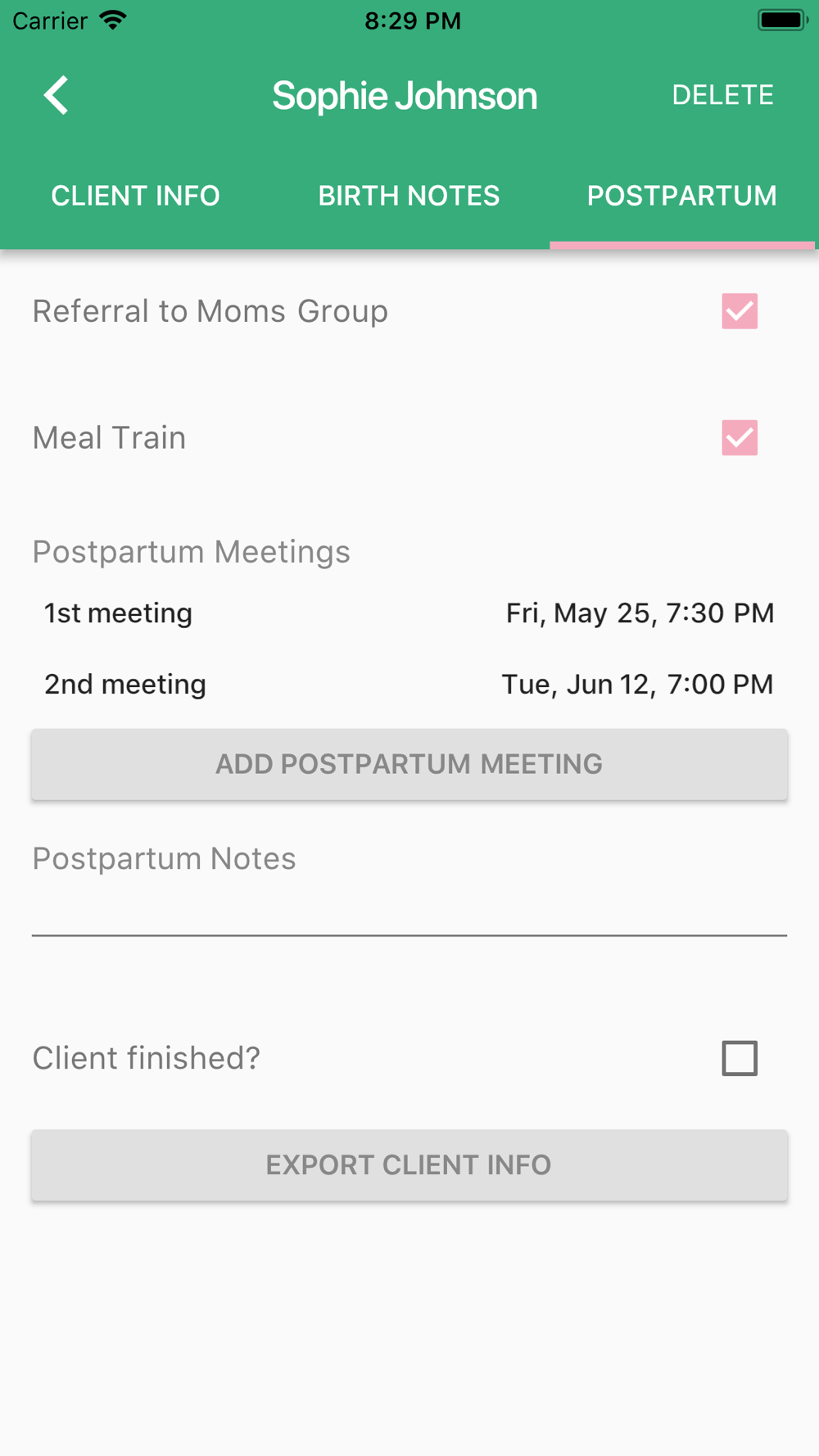The image size is (819, 1456).
Task: Go back using the header arrow
Action: [56, 95]
